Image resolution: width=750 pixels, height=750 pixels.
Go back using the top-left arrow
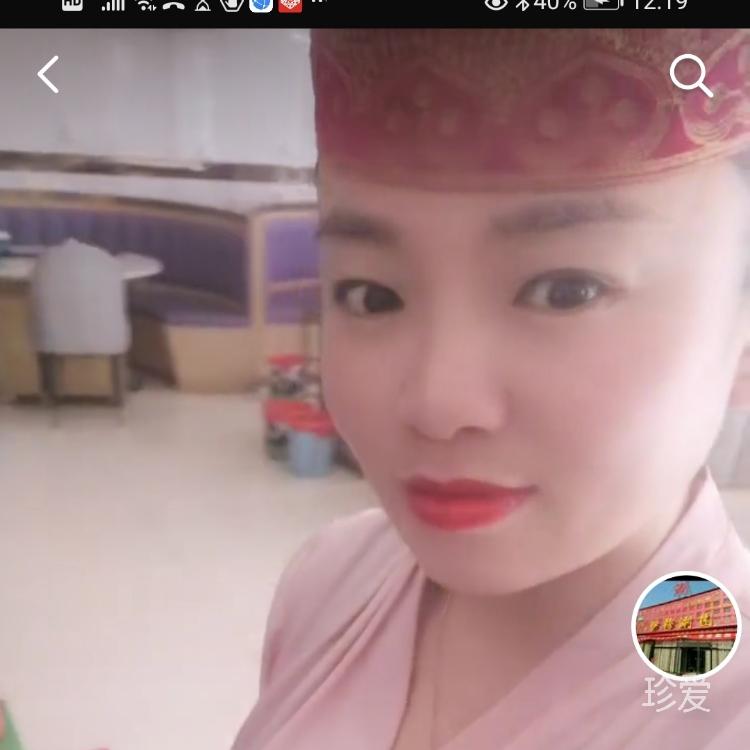tap(48, 75)
